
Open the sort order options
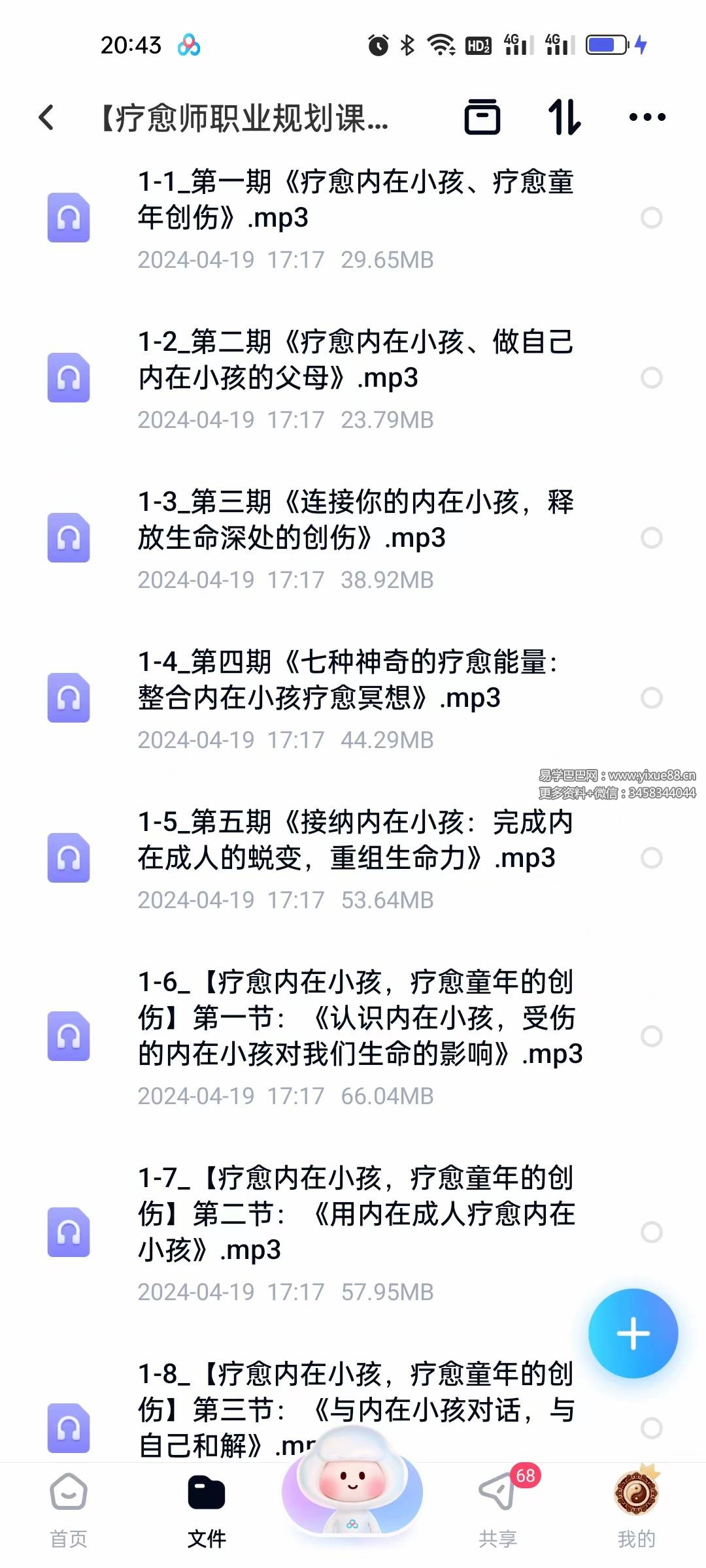point(564,118)
